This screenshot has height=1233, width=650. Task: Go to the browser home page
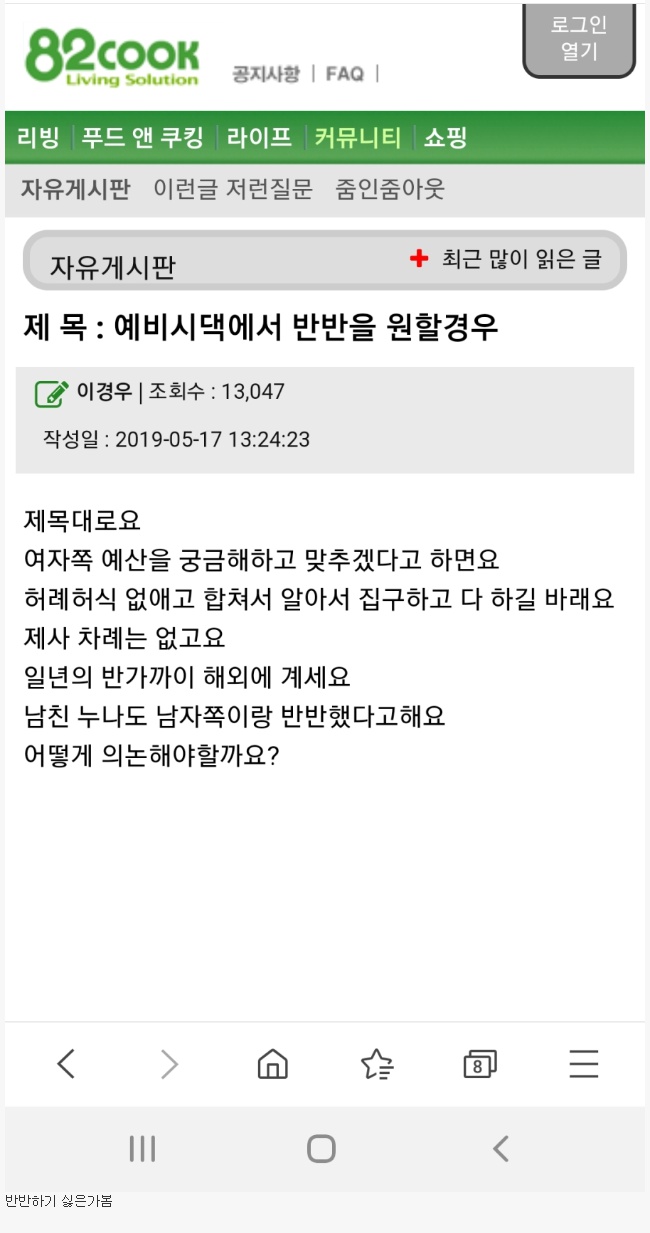[272, 1064]
